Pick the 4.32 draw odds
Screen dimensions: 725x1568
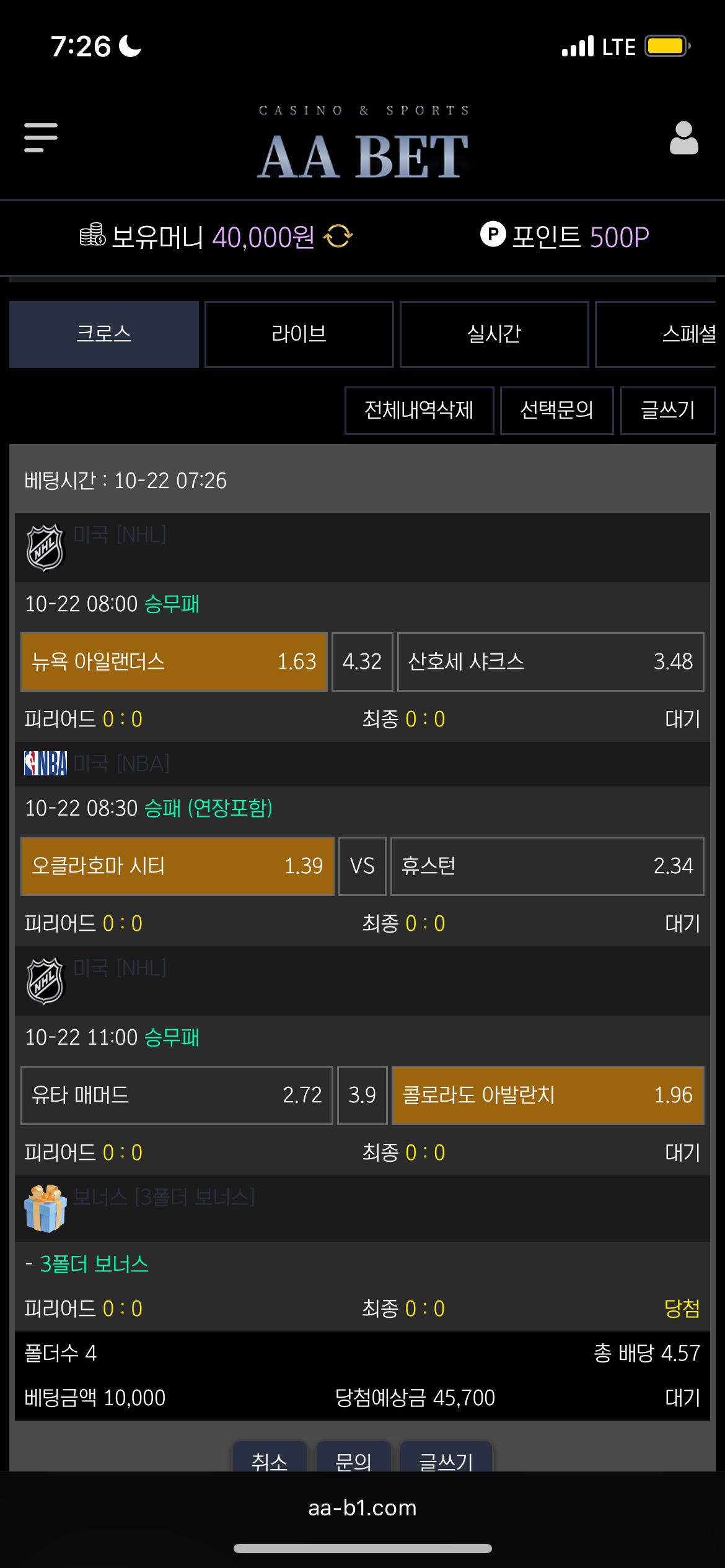pyautogui.click(x=362, y=661)
